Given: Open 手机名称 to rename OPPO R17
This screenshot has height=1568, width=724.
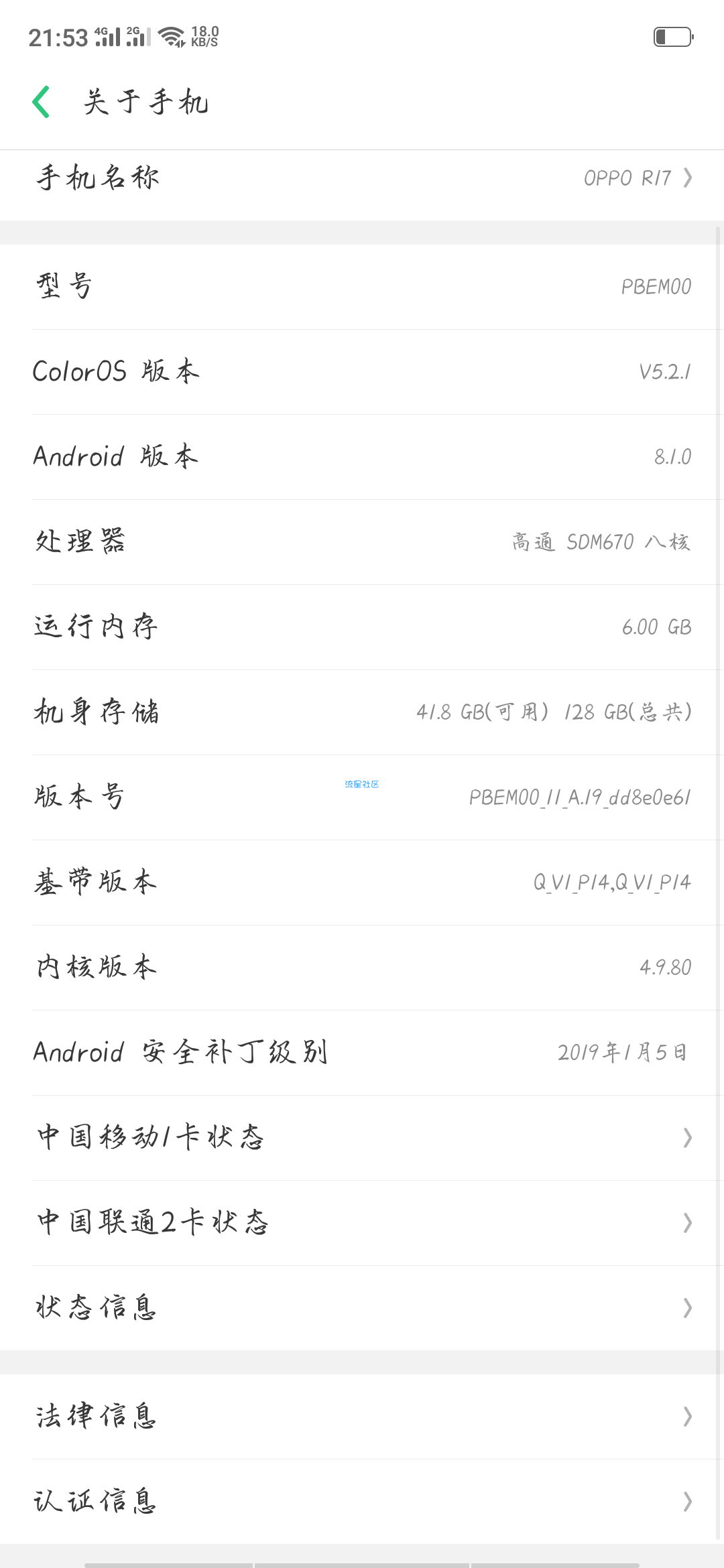Looking at the screenshot, I should click(x=362, y=178).
